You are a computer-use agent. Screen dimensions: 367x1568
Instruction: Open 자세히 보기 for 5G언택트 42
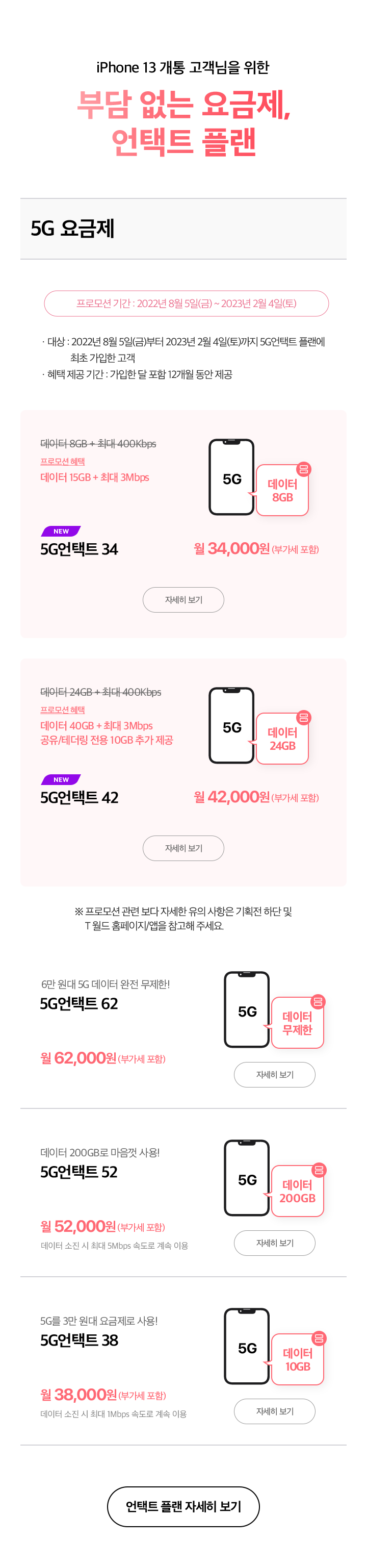coord(183,848)
